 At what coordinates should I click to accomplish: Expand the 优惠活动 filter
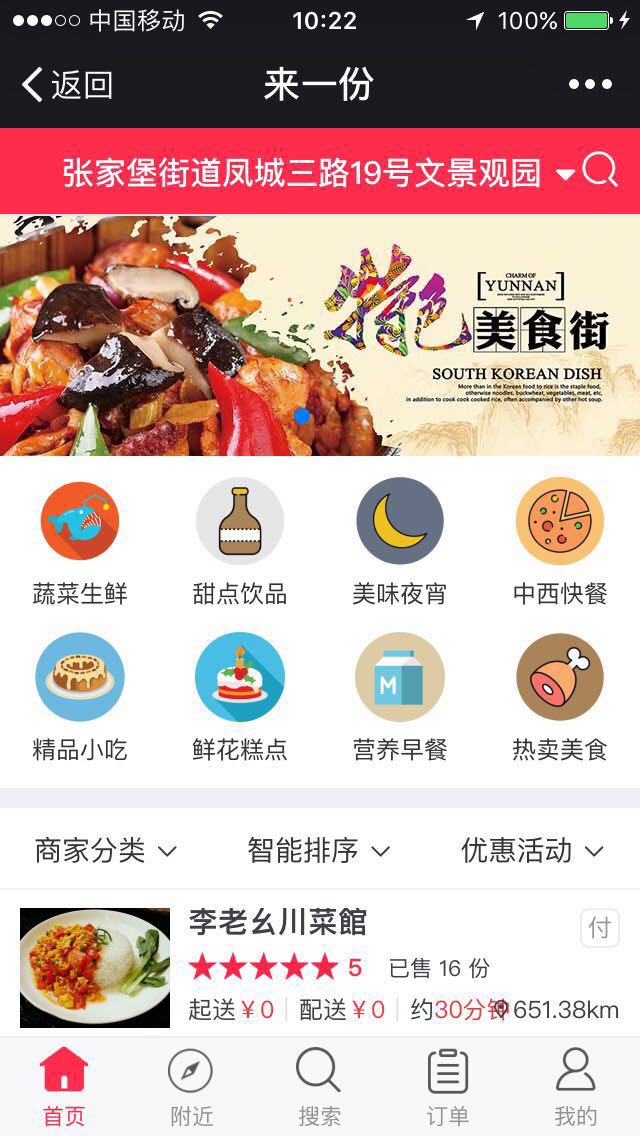coord(532,851)
